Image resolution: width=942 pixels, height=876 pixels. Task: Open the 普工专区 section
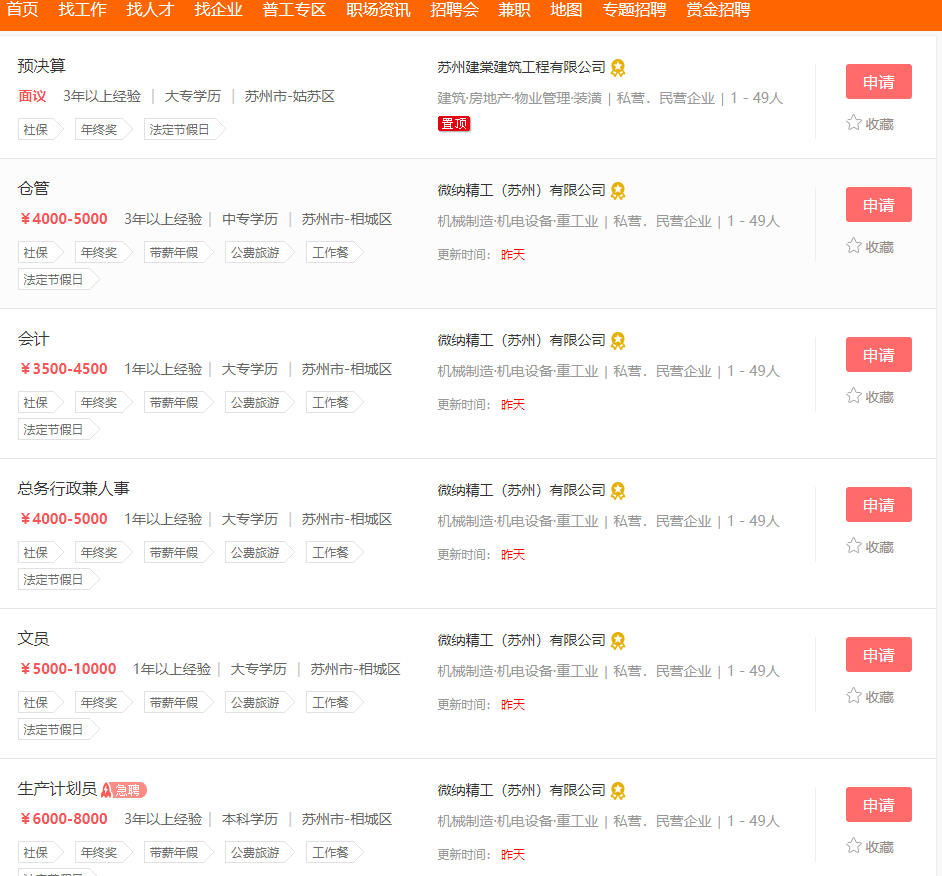(x=294, y=11)
